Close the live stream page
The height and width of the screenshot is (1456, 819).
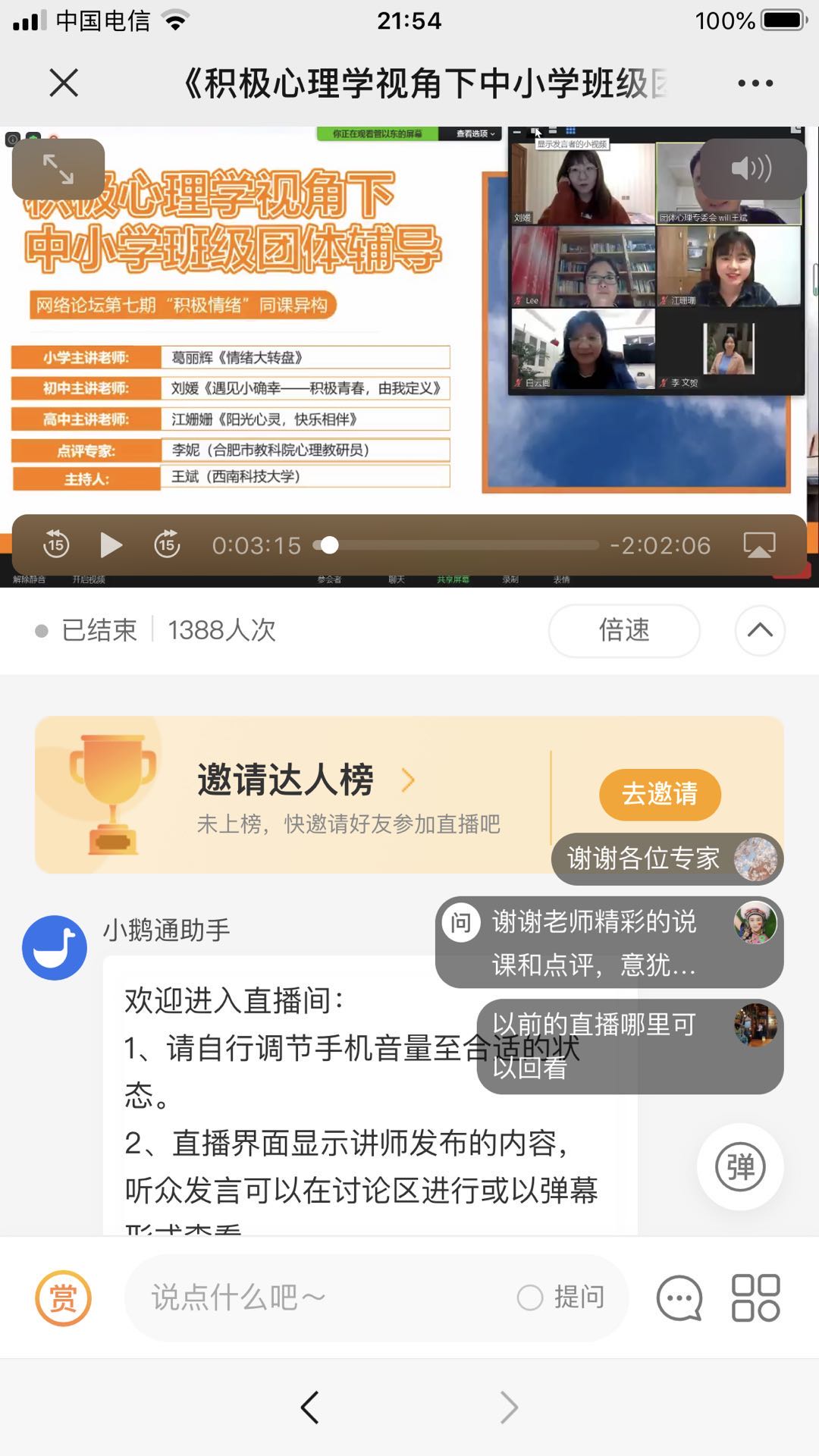tap(64, 83)
